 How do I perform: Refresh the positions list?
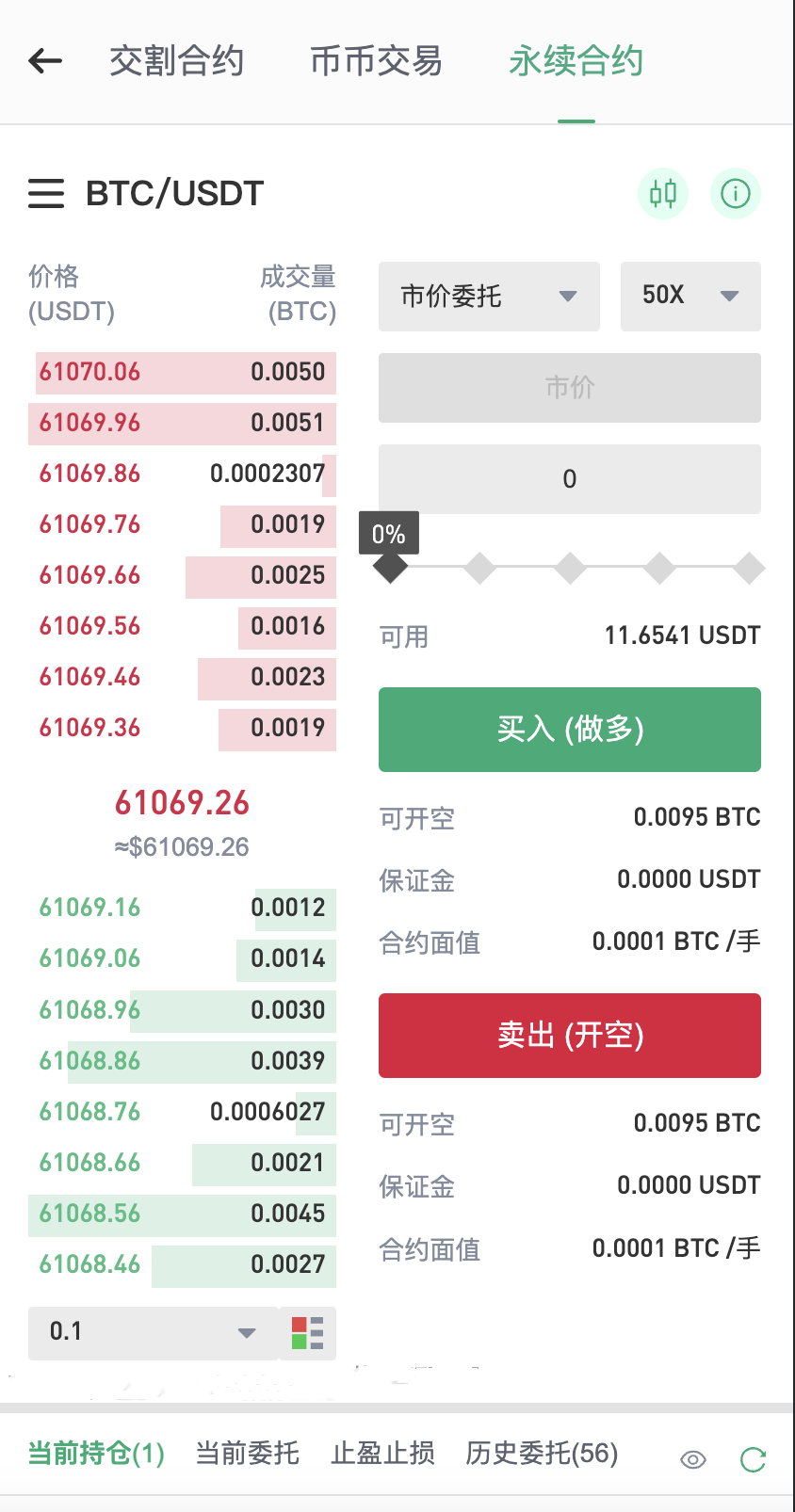[x=753, y=1460]
